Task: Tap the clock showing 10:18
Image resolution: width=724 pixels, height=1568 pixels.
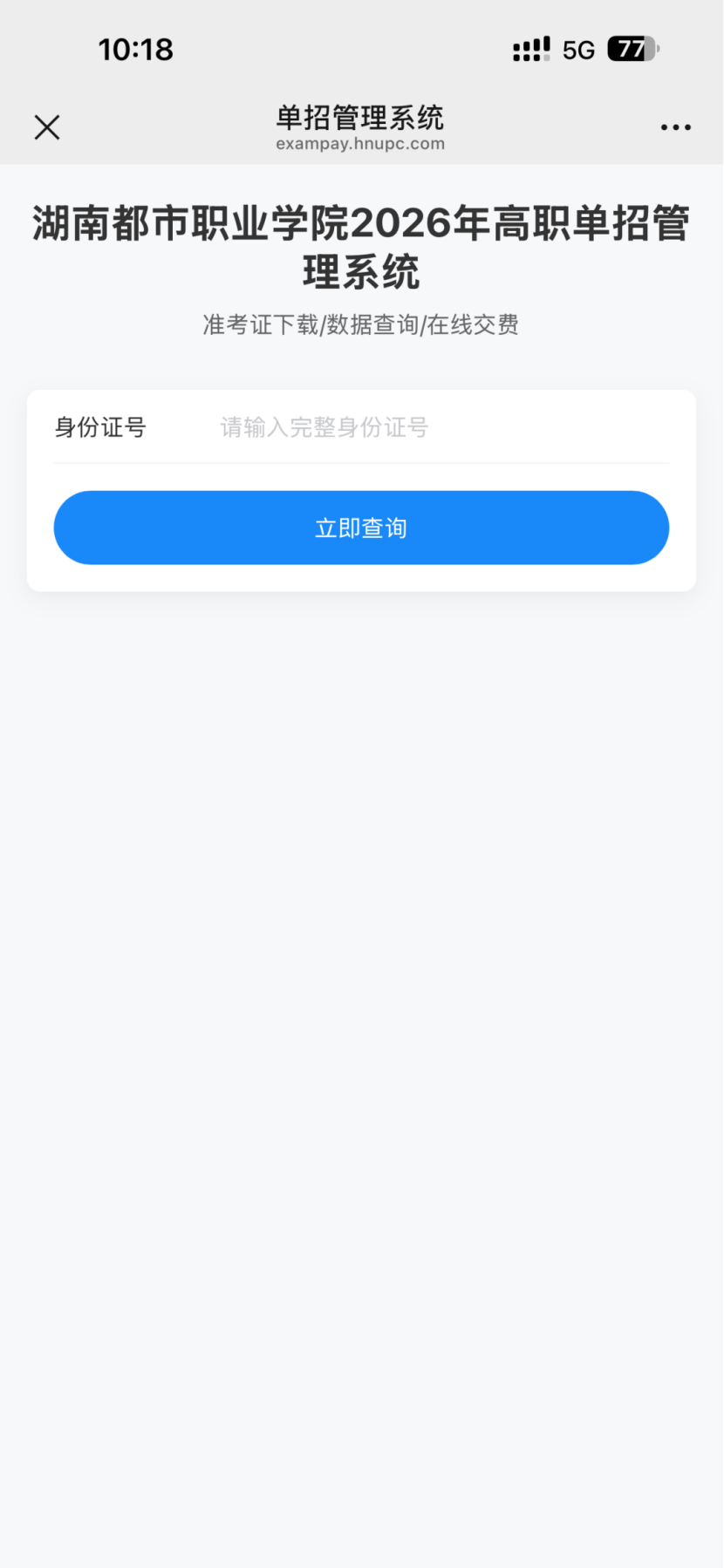Action: coord(136,50)
